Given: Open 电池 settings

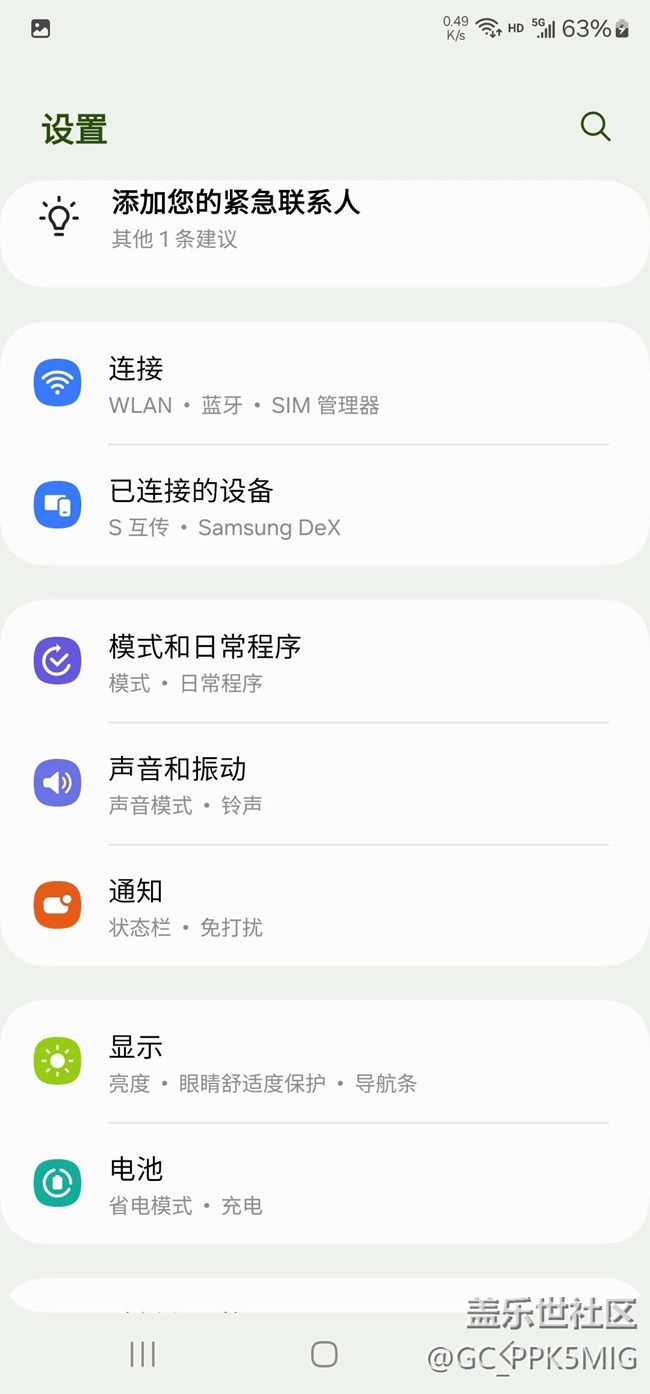Looking at the screenshot, I should (324, 1185).
